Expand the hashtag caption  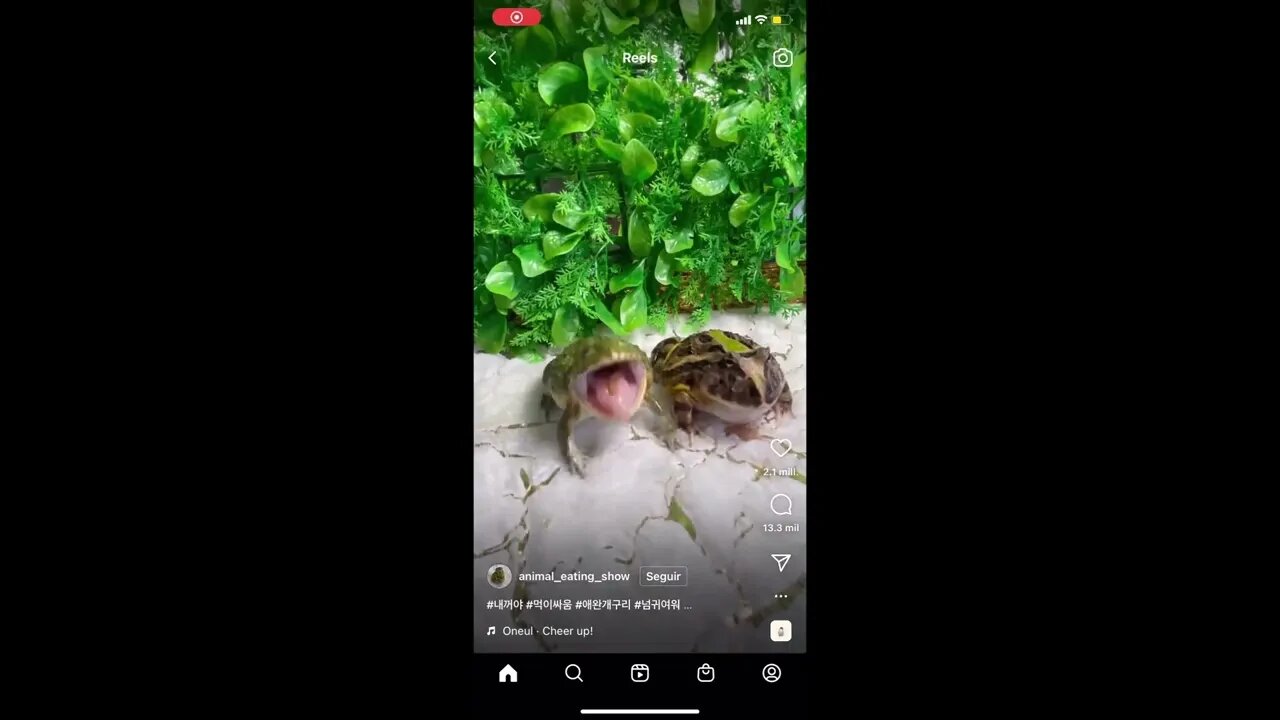(x=588, y=604)
